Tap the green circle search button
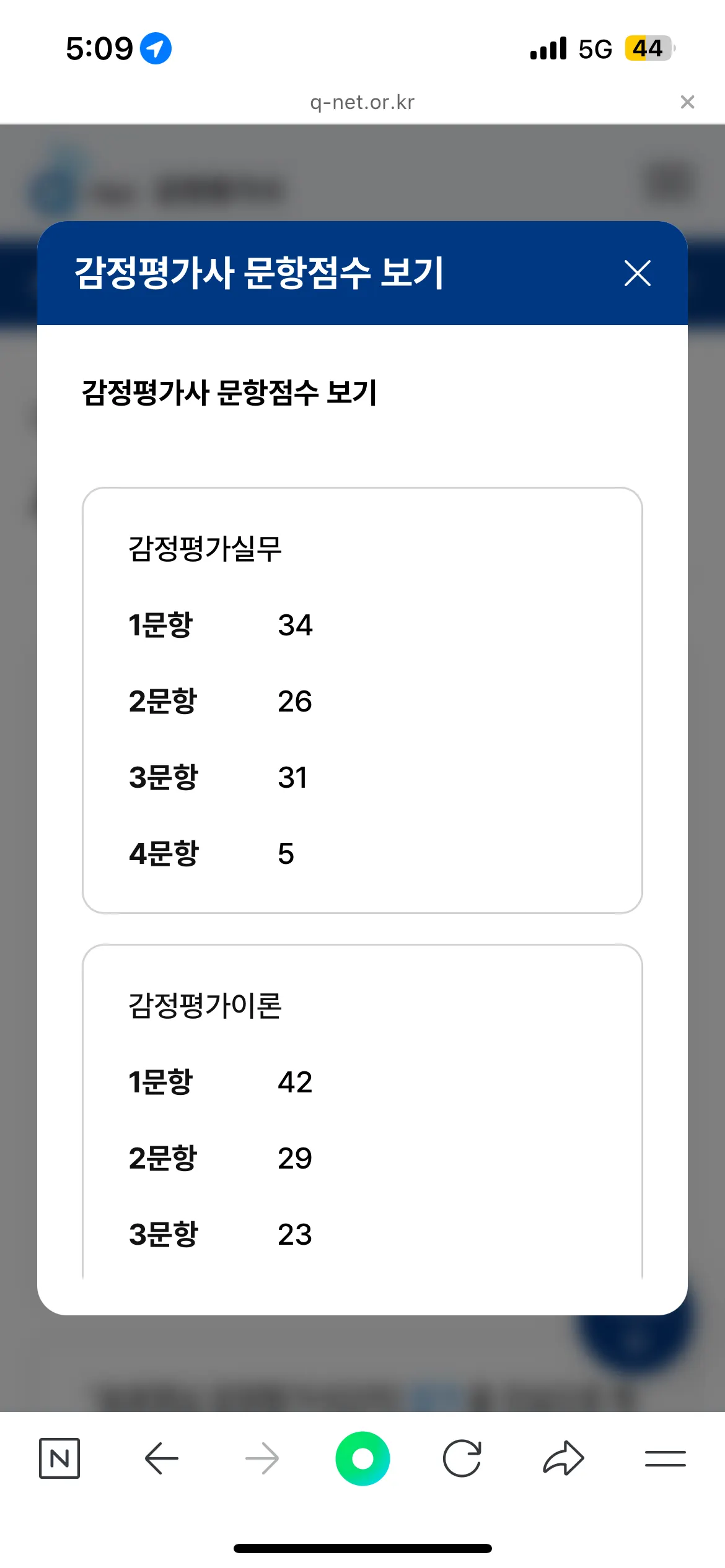Screen dimensions: 725x1568 click(x=362, y=1458)
